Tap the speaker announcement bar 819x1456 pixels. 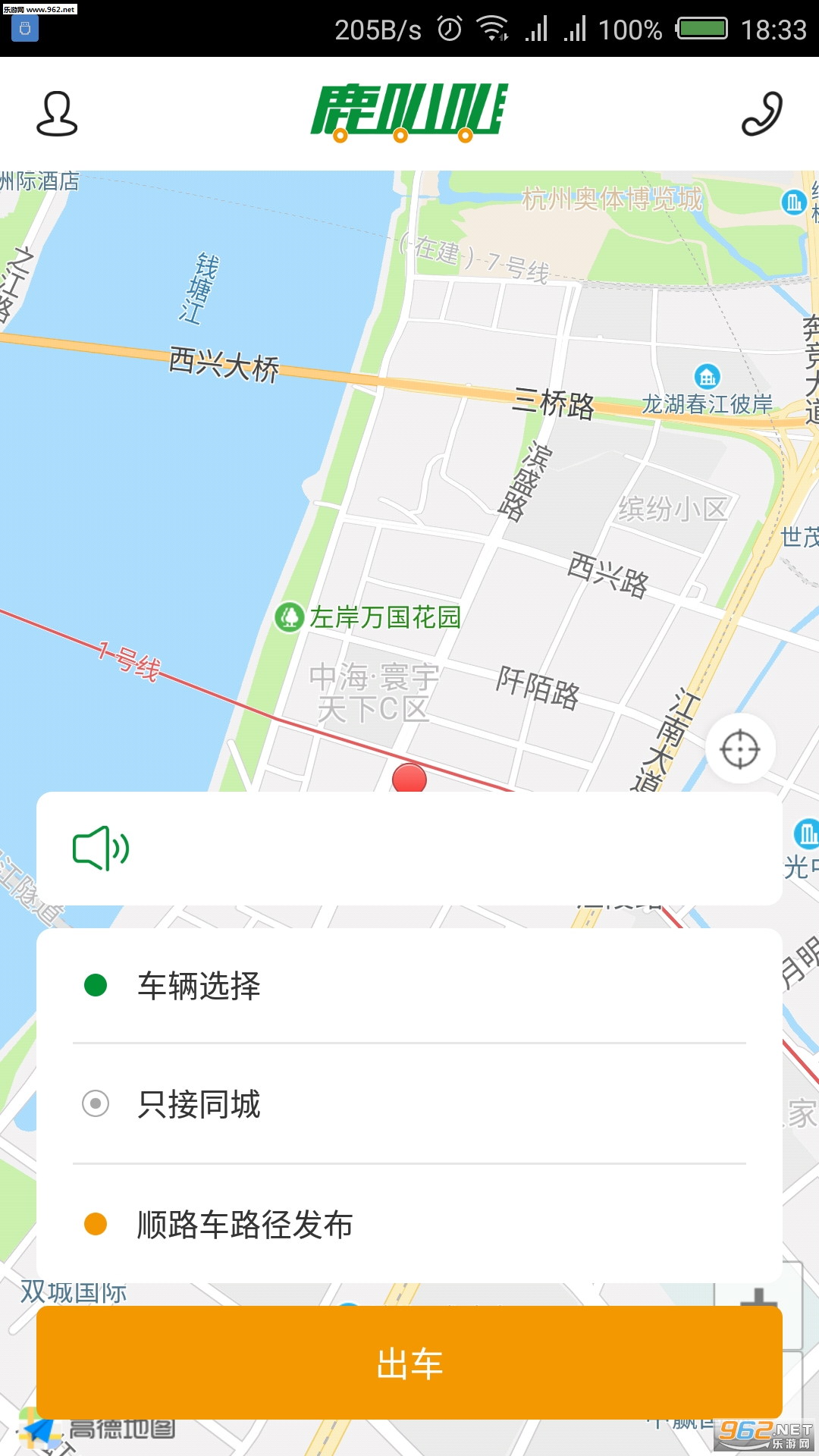coord(409,849)
